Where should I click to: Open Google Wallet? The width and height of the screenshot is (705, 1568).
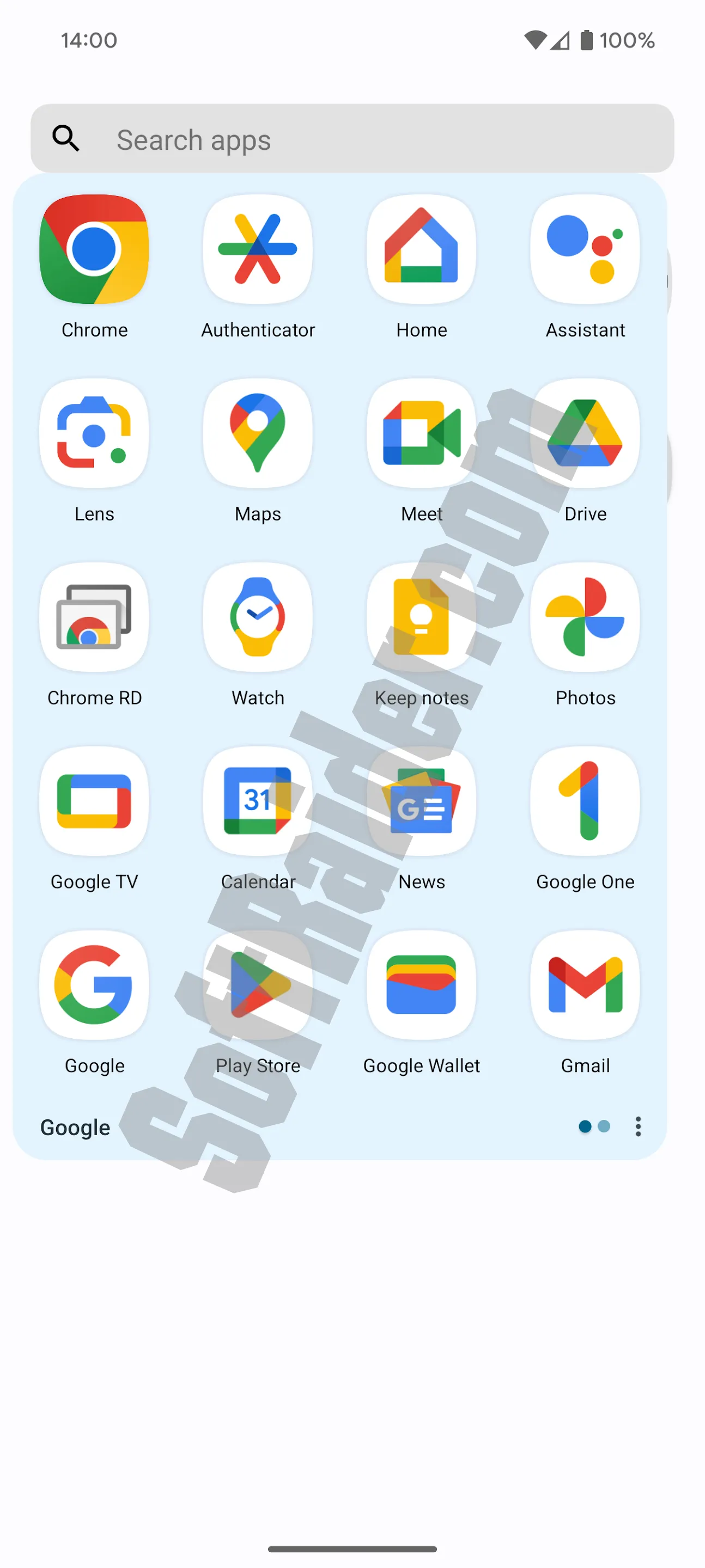[421, 985]
